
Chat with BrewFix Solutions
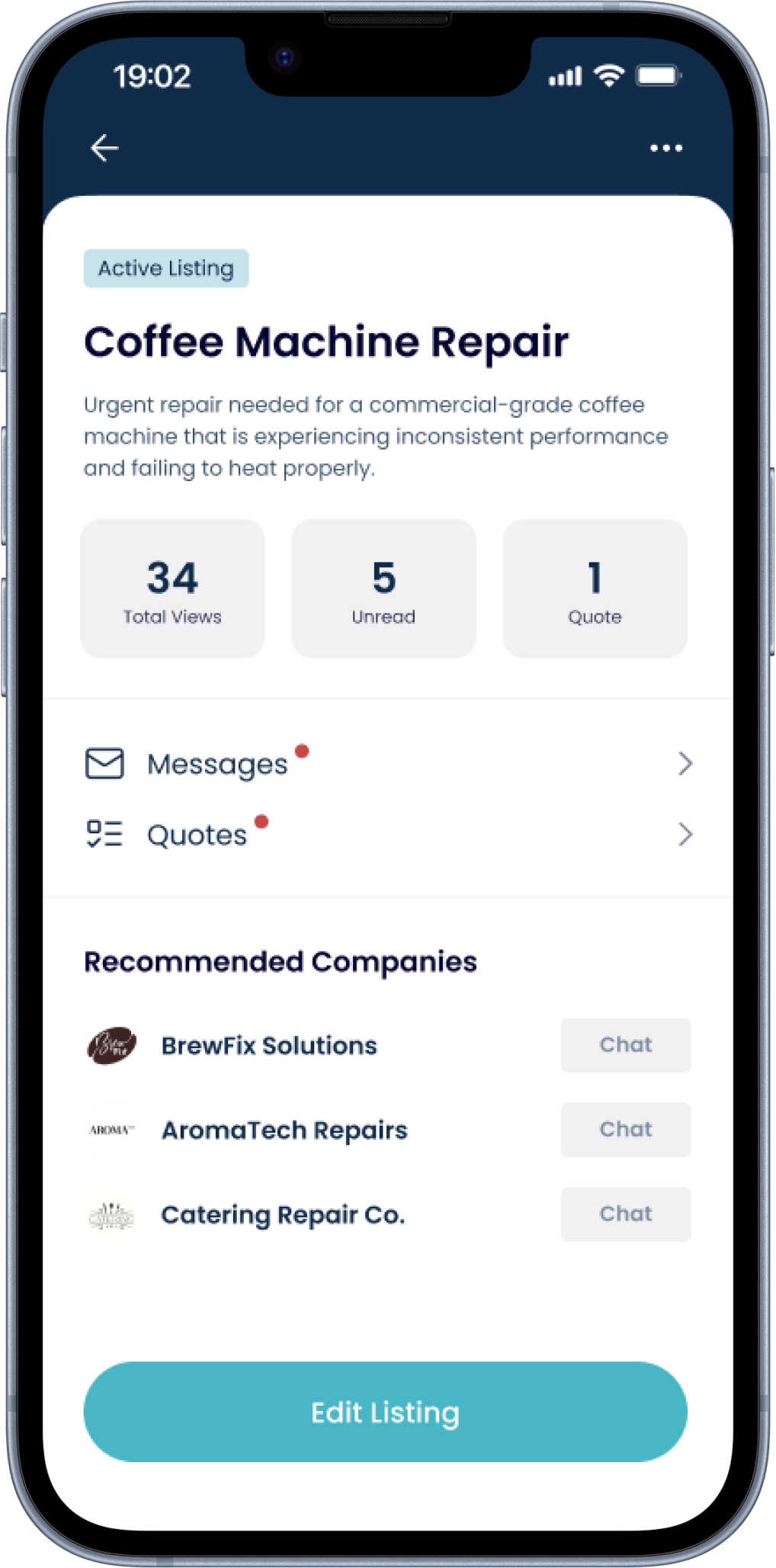click(x=625, y=1045)
